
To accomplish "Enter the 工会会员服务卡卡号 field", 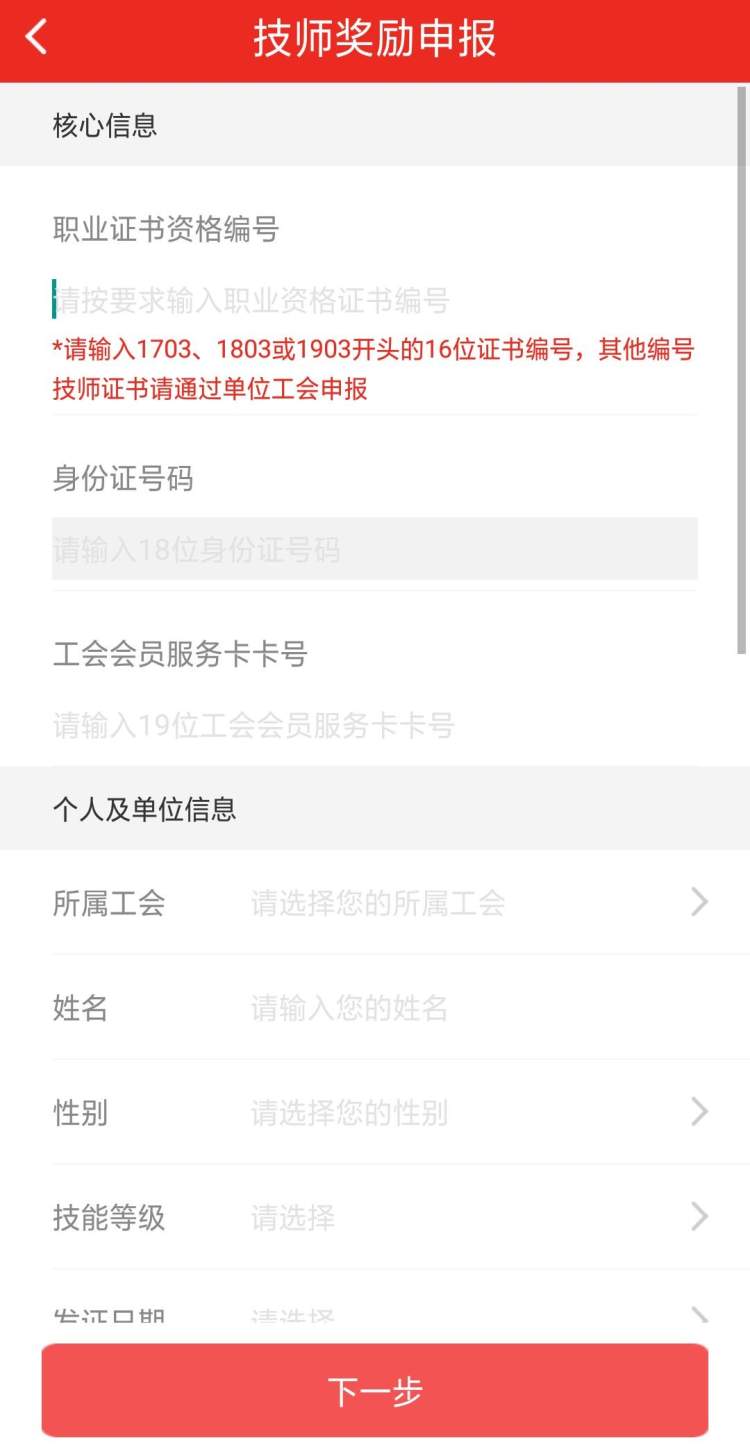I will coord(374,725).
